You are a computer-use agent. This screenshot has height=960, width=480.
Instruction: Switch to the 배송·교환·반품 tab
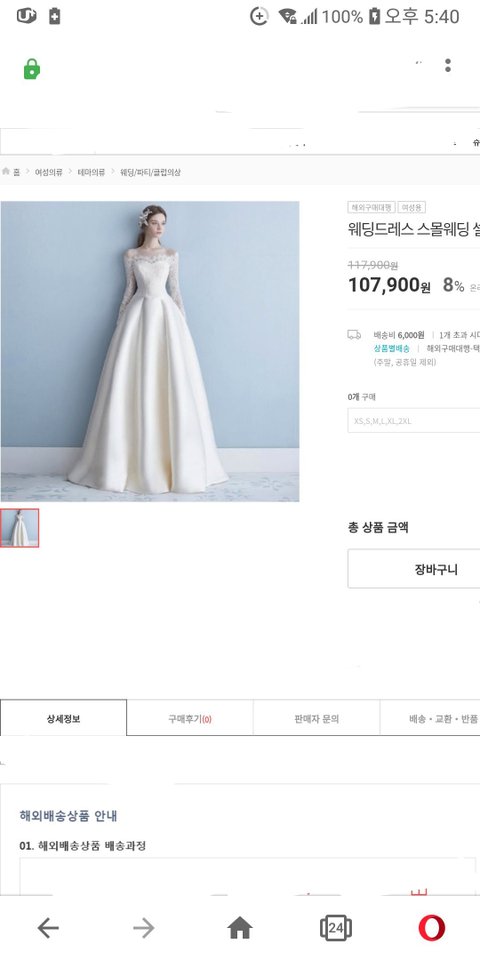click(430, 718)
